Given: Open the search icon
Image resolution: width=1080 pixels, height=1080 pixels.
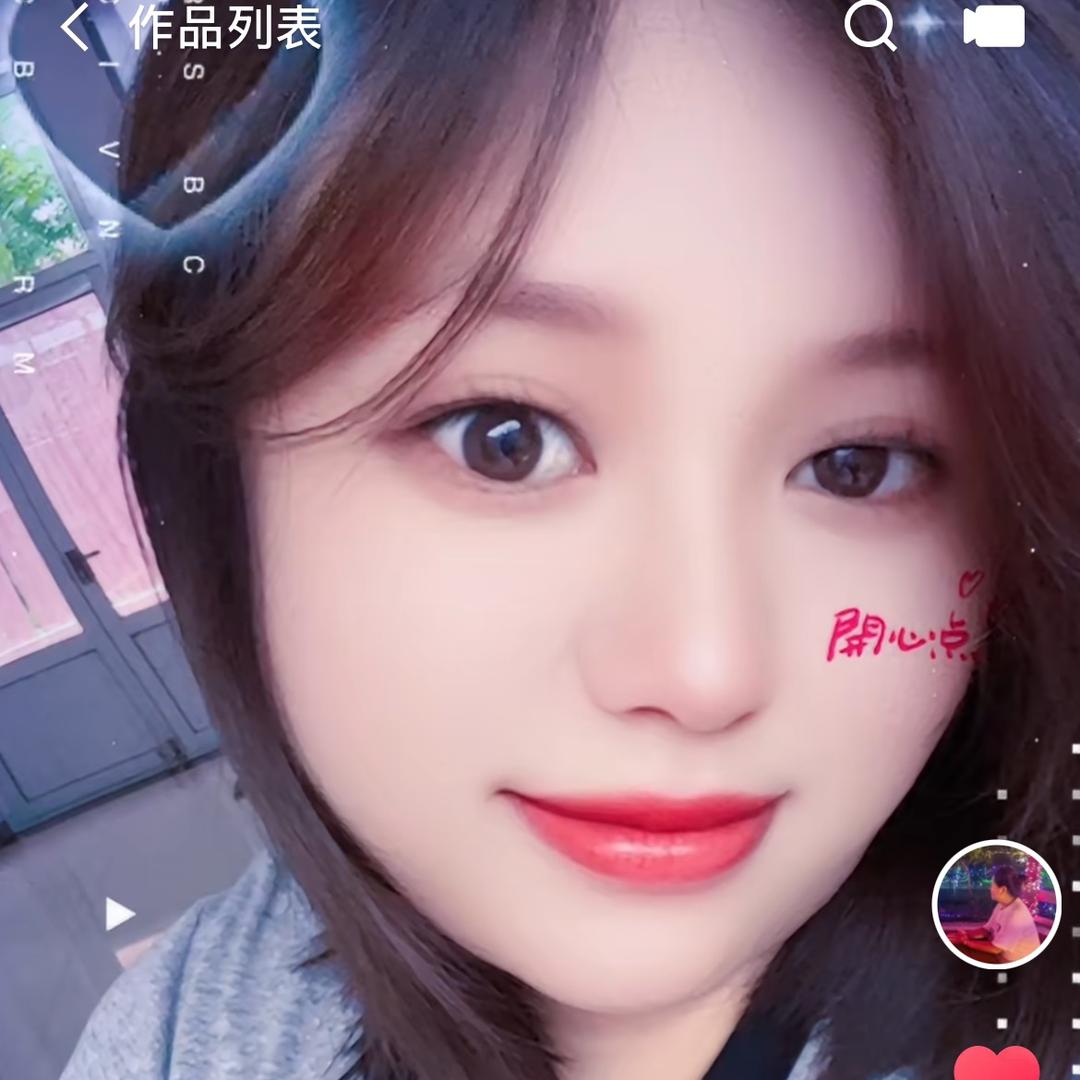Looking at the screenshot, I should 869,27.
